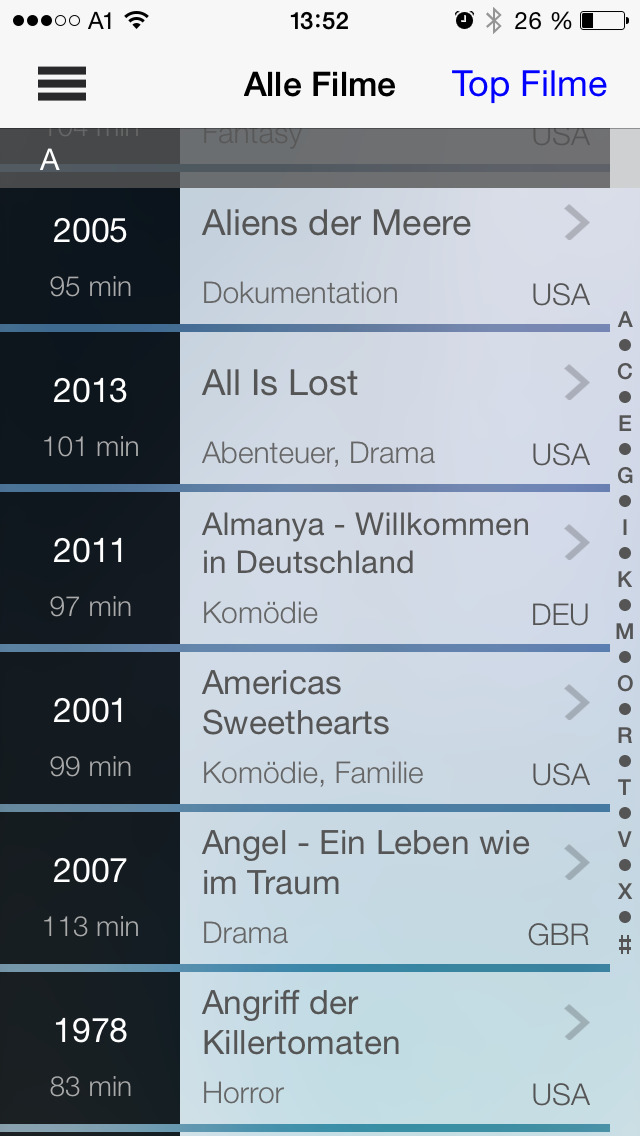Screen dimensions: 640x1136
Task: Jump to the # index section
Action: [x=625, y=944]
